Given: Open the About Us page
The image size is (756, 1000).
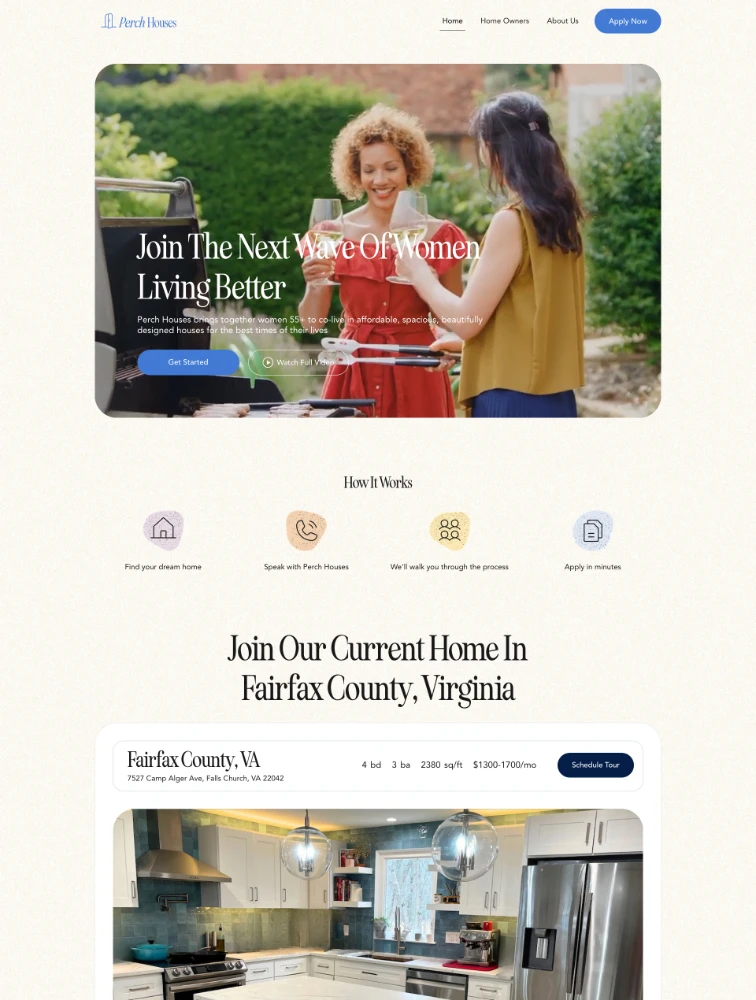Looking at the screenshot, I should coord(562,21).
